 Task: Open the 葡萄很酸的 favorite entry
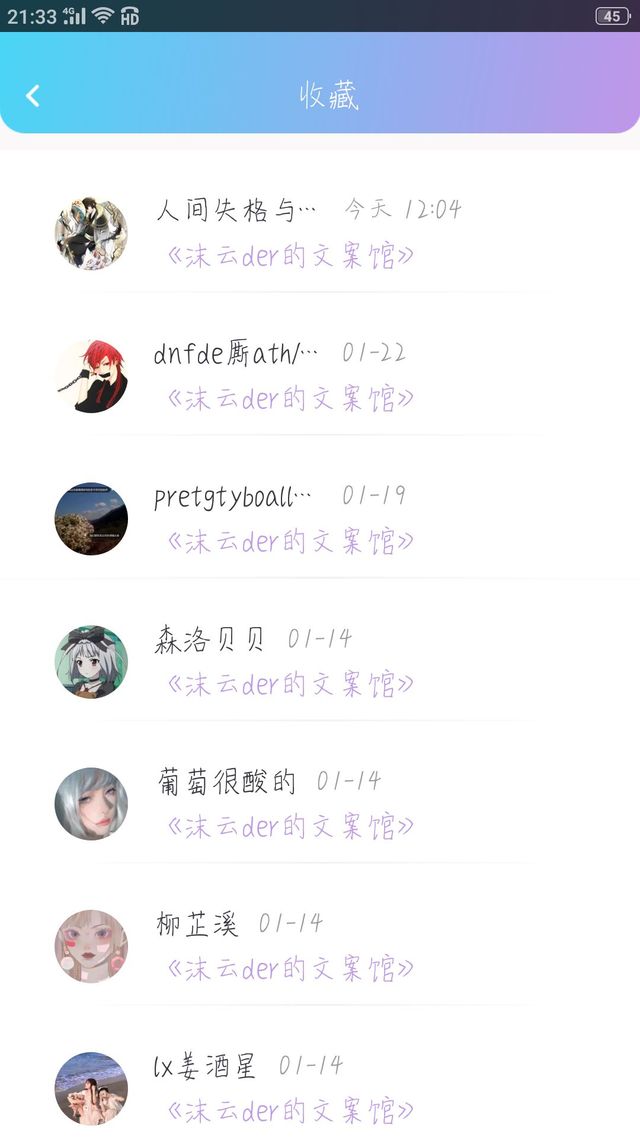tap(320, 804)
